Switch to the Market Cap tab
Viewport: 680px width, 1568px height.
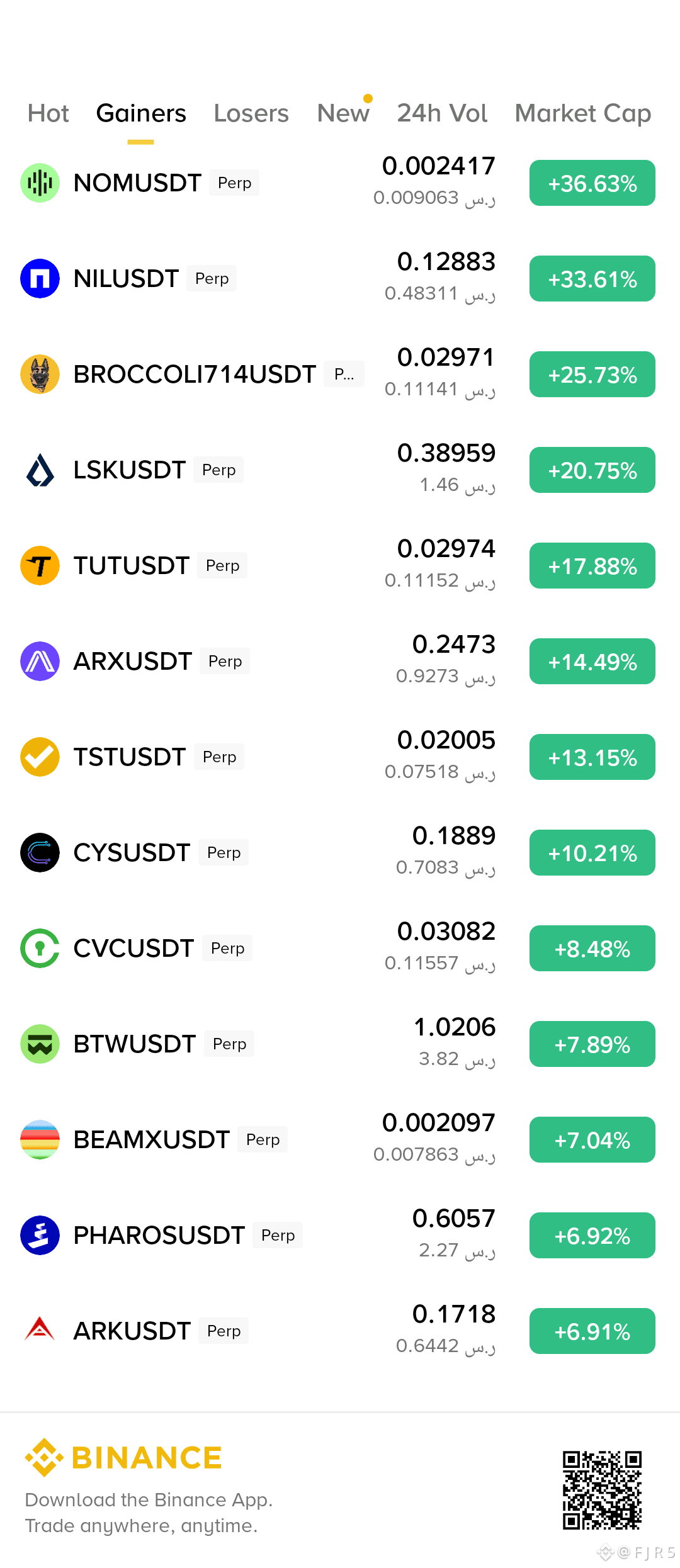point(583,113)
